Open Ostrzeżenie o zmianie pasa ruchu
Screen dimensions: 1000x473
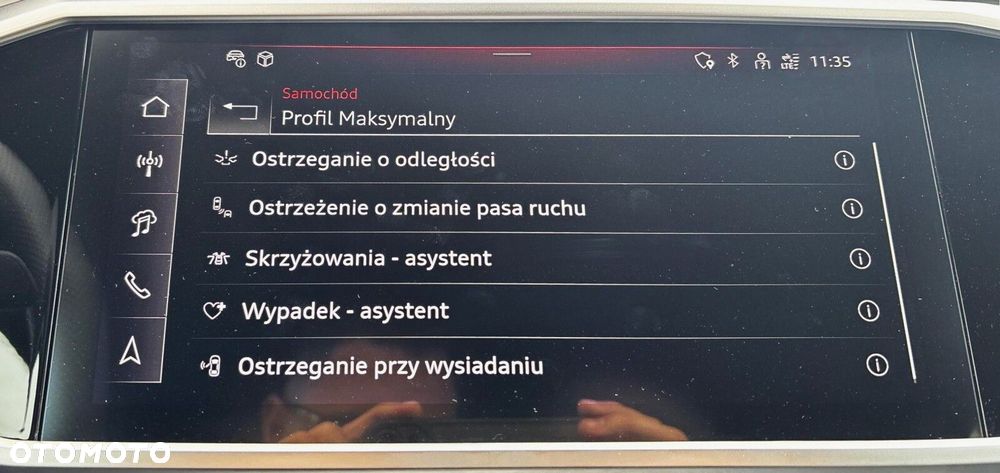417,208
